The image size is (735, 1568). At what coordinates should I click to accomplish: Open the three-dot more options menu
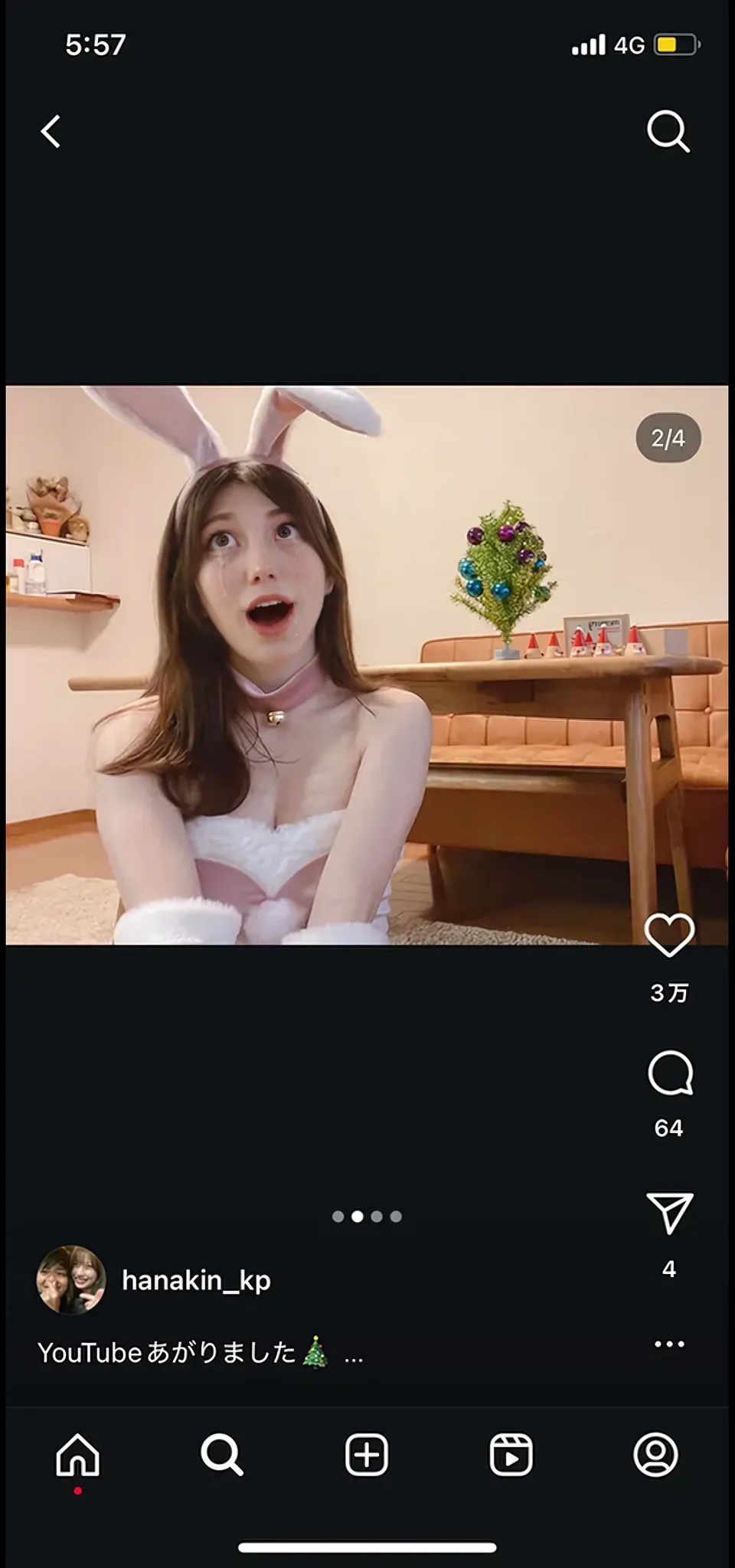pyautogui.click(x=669, y=1344)
